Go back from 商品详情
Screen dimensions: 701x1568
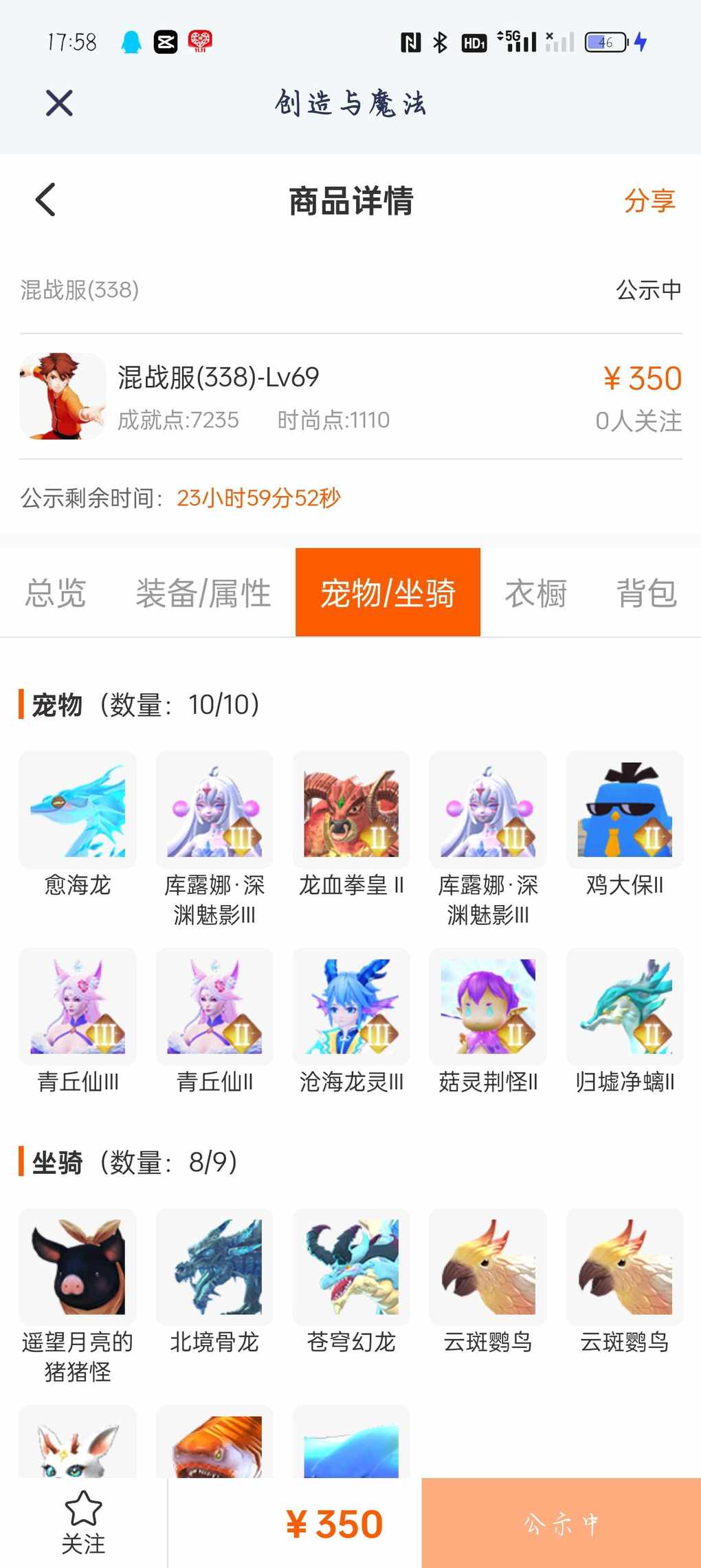[x=45, y=200]
